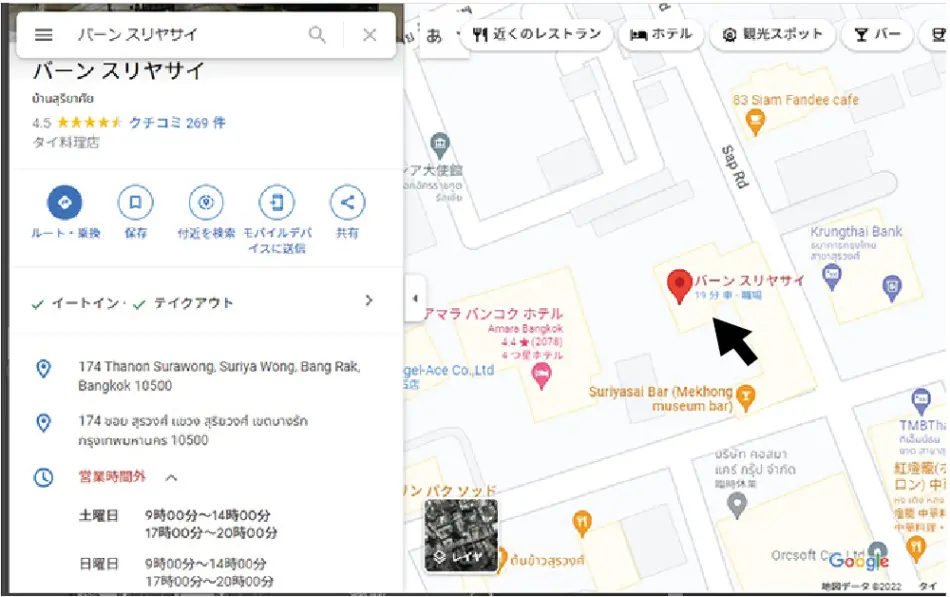Collapse the side panel arrow
Image resolution: width=950 pixels, height=597 pixels.
coord(414,299)
